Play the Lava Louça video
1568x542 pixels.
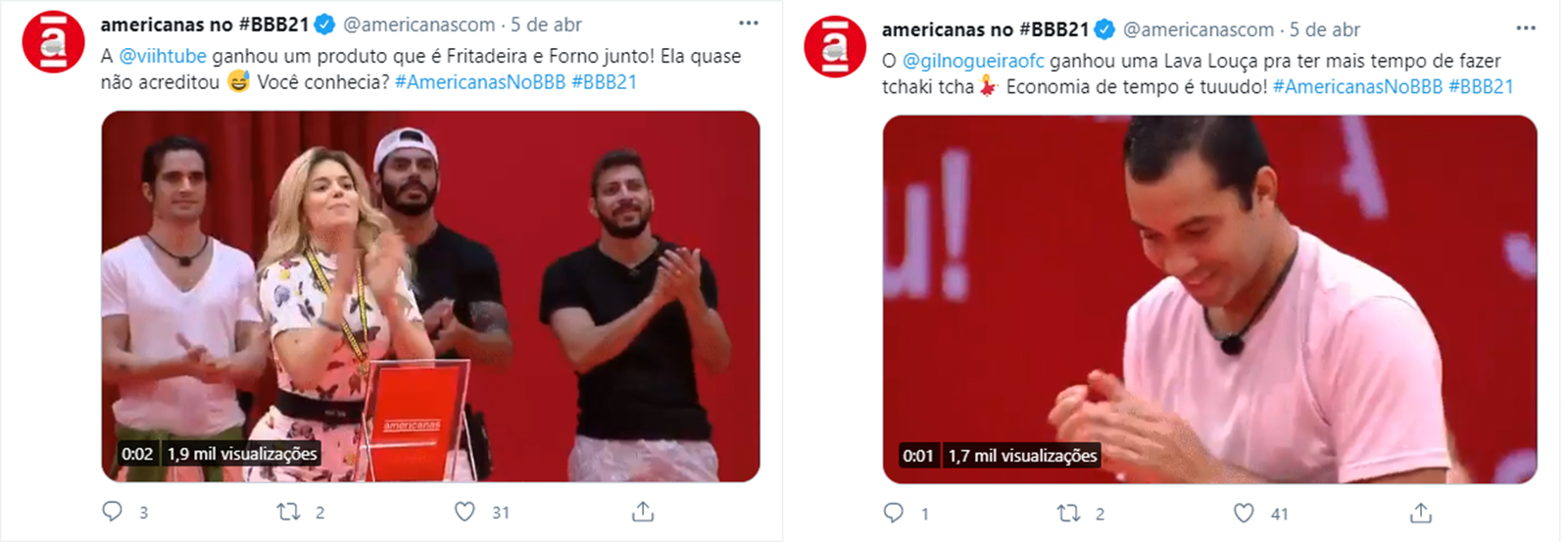coord(1209,299)
